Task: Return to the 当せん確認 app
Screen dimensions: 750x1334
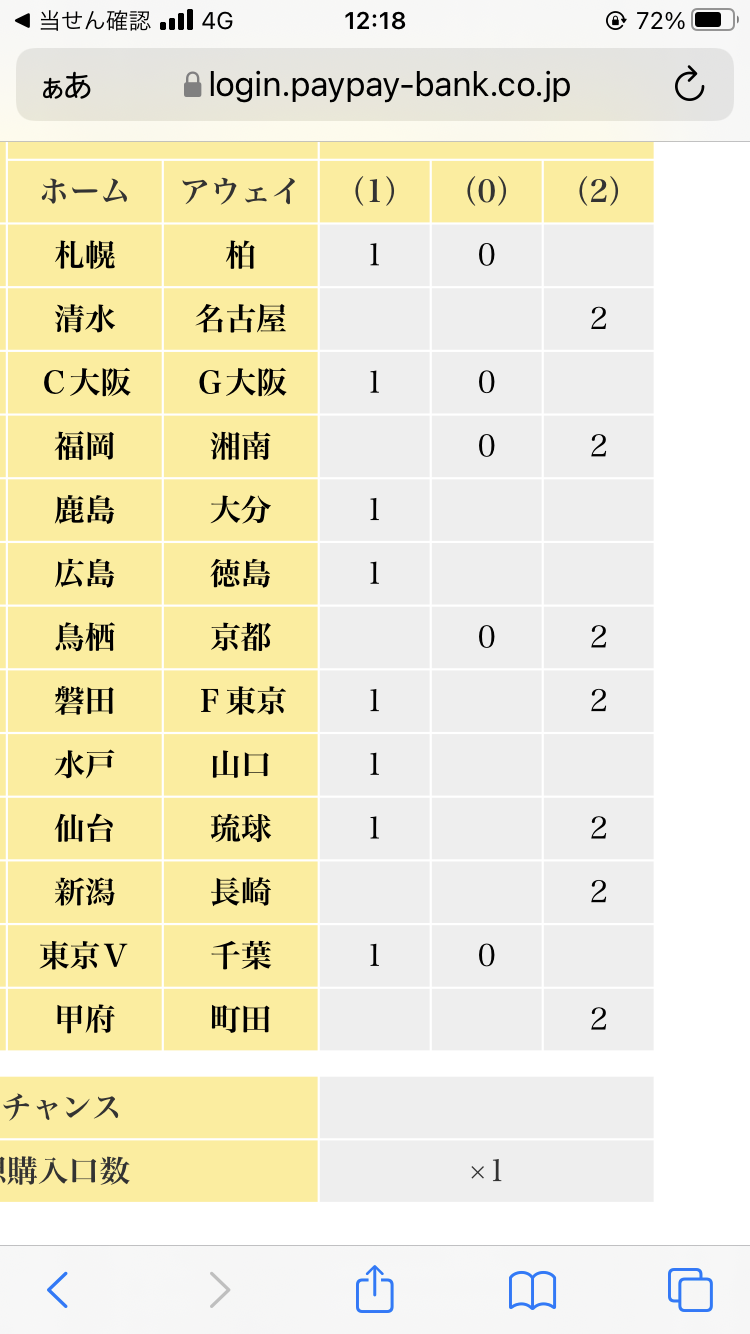Action: 82,20
